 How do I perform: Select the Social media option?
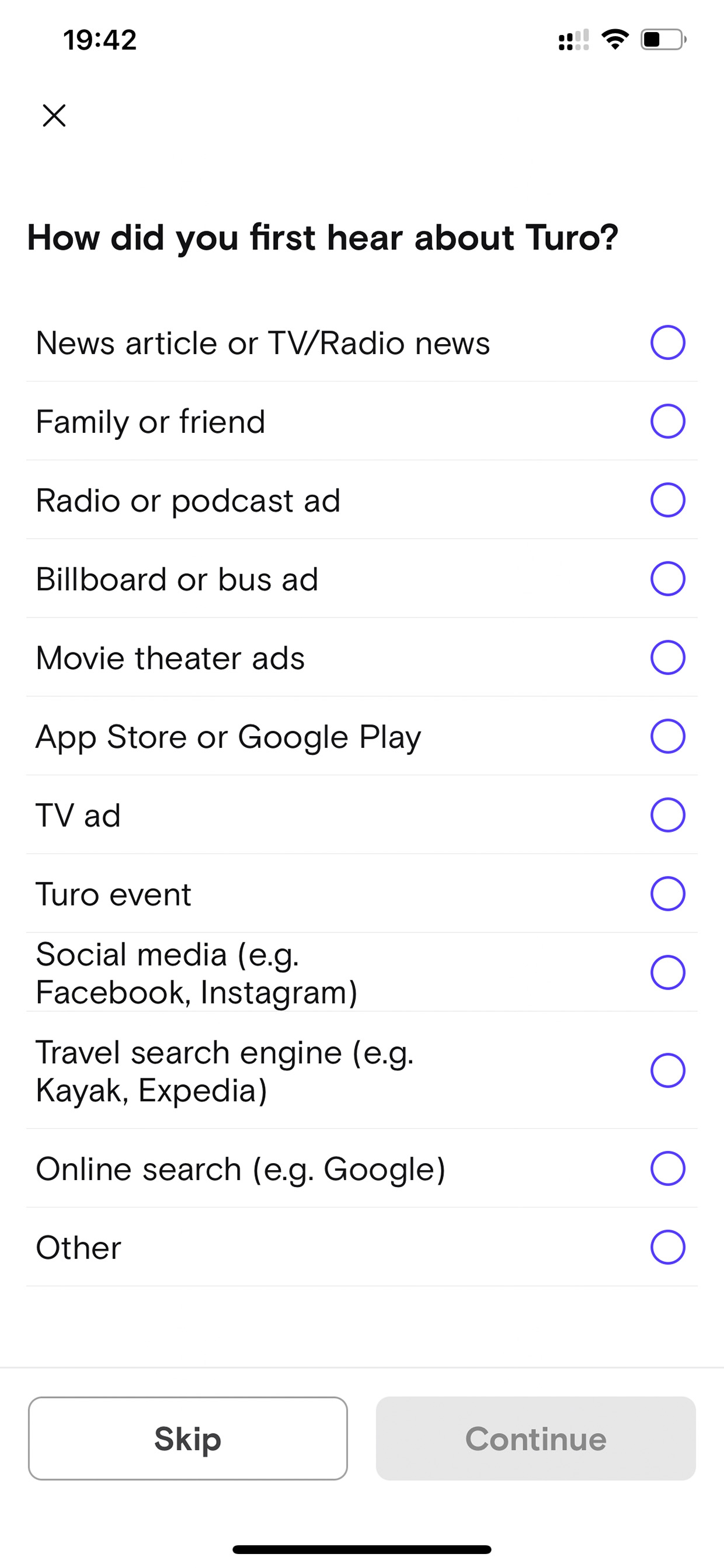tap(361, 972)
